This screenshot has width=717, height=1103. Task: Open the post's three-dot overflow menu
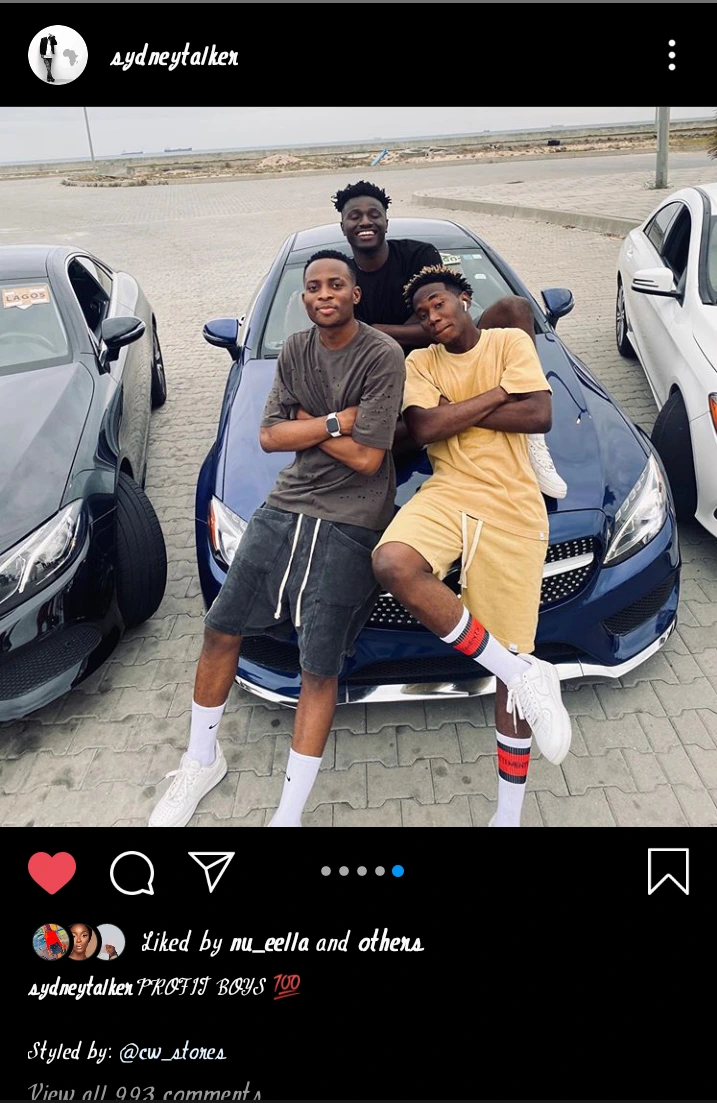pyautogui.click(x=671, y=55)
